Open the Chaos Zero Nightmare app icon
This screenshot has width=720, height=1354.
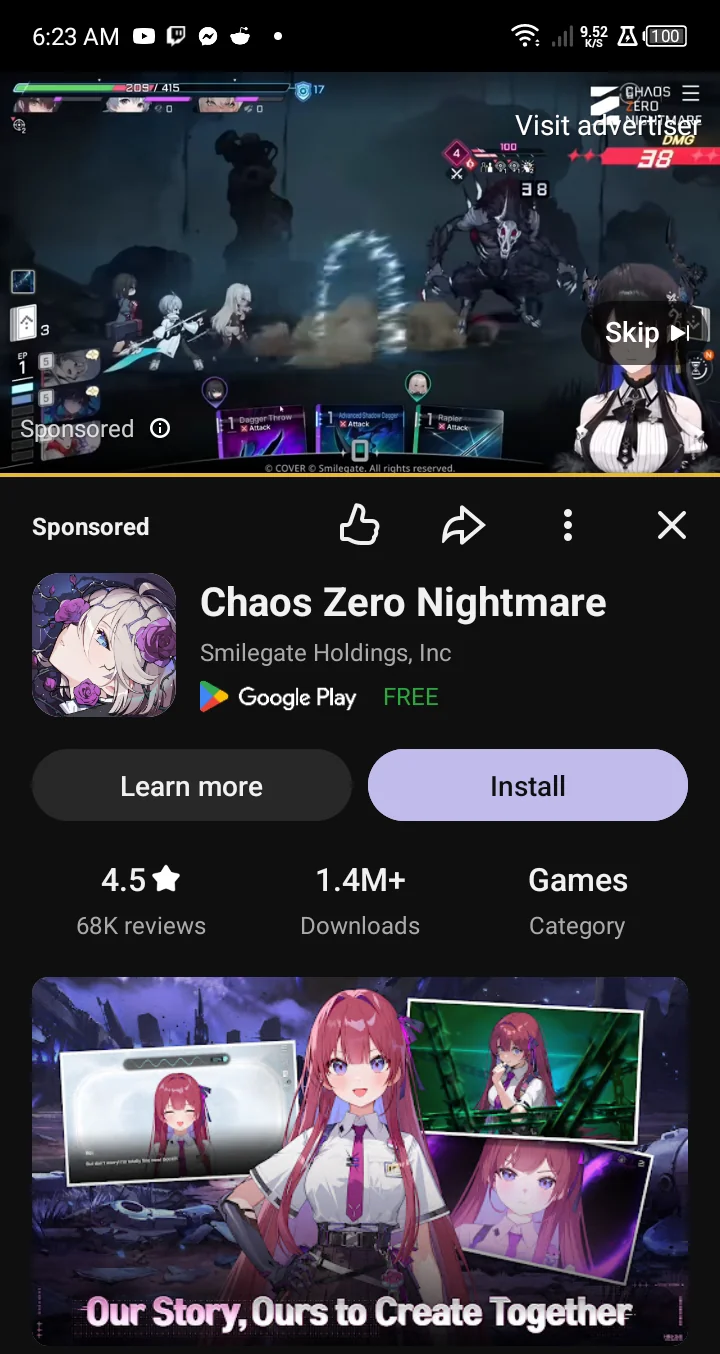click(104, 645)
